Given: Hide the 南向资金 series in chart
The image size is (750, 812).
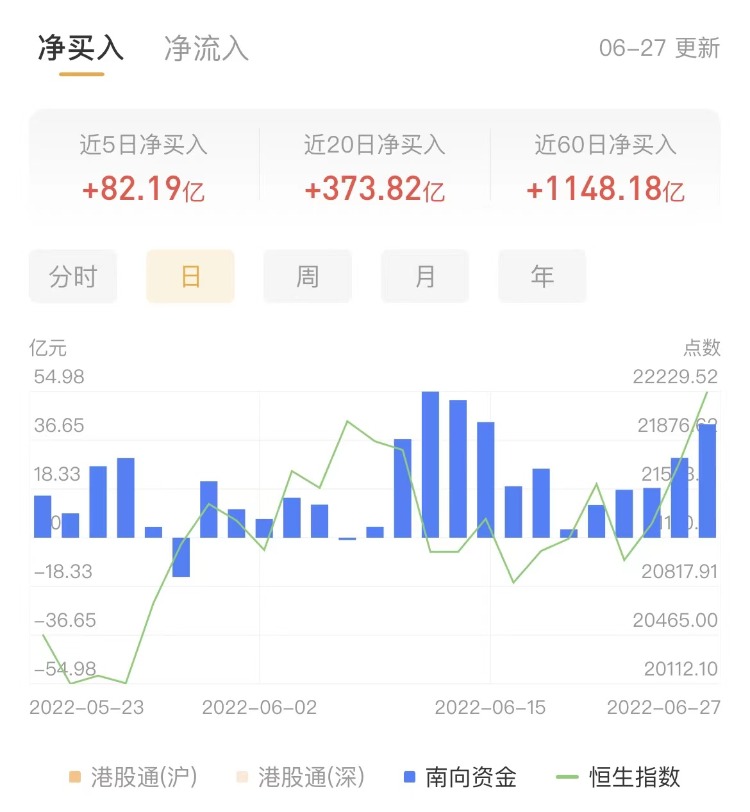Looking at the screenshot, I should pos(459,776).
